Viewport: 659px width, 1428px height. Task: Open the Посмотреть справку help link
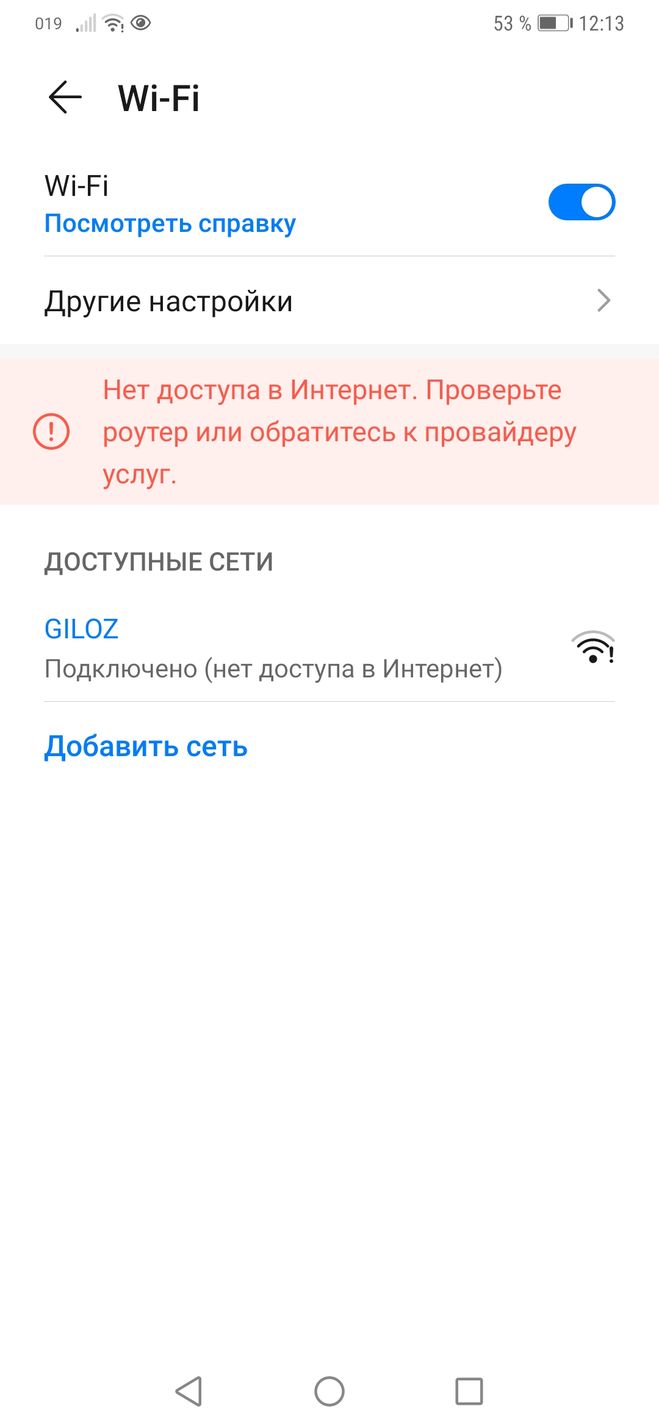(x=170, y=223)
